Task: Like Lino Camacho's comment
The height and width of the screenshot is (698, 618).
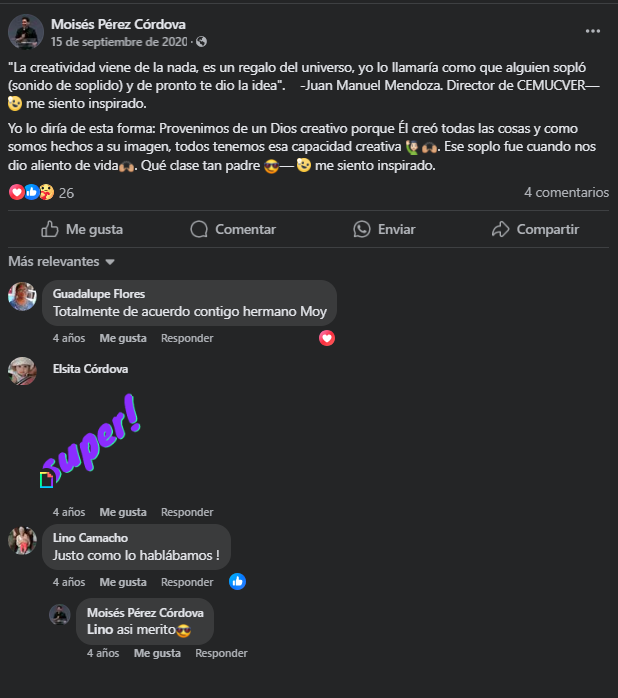Action: [123, 582]
